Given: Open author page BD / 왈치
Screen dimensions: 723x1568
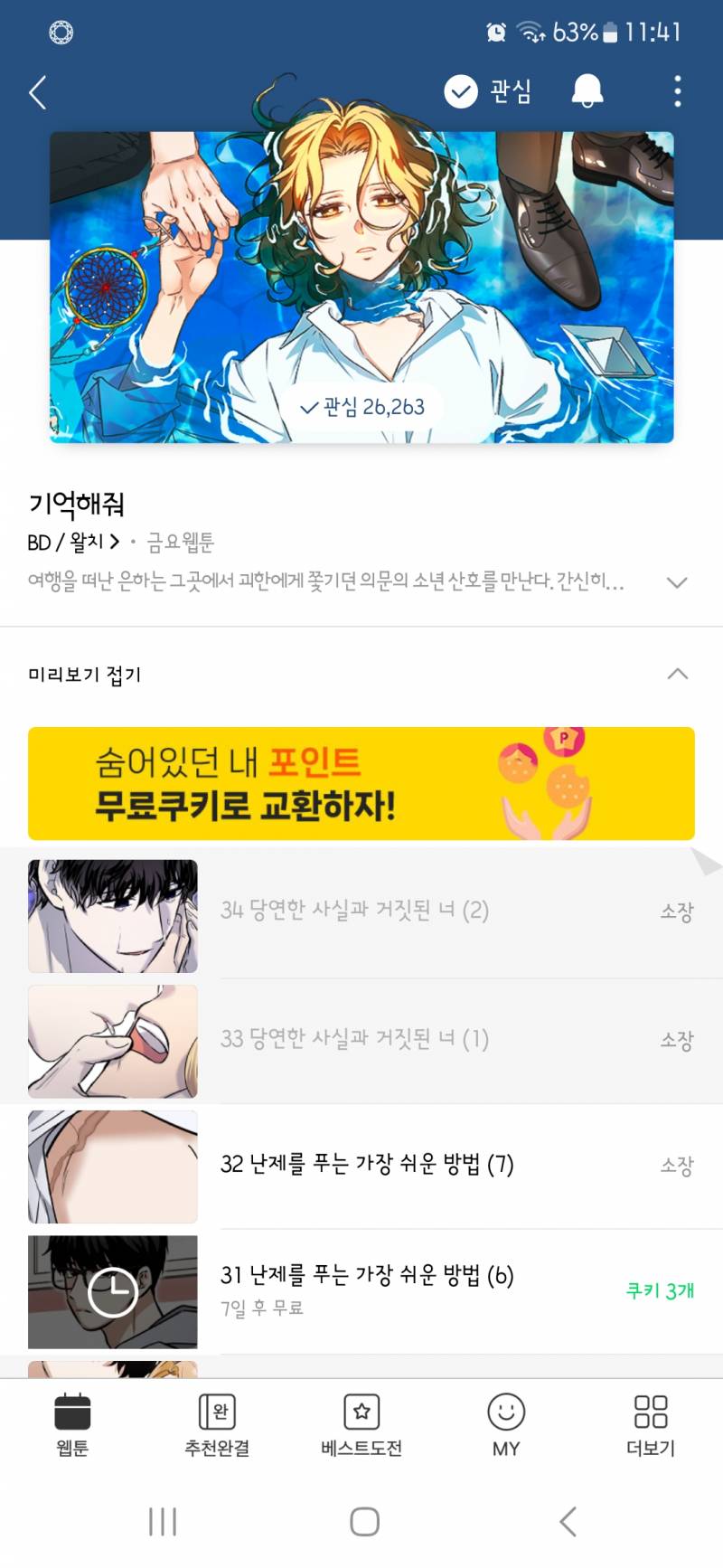Looking at the screenshot, I should click(73, 543).
